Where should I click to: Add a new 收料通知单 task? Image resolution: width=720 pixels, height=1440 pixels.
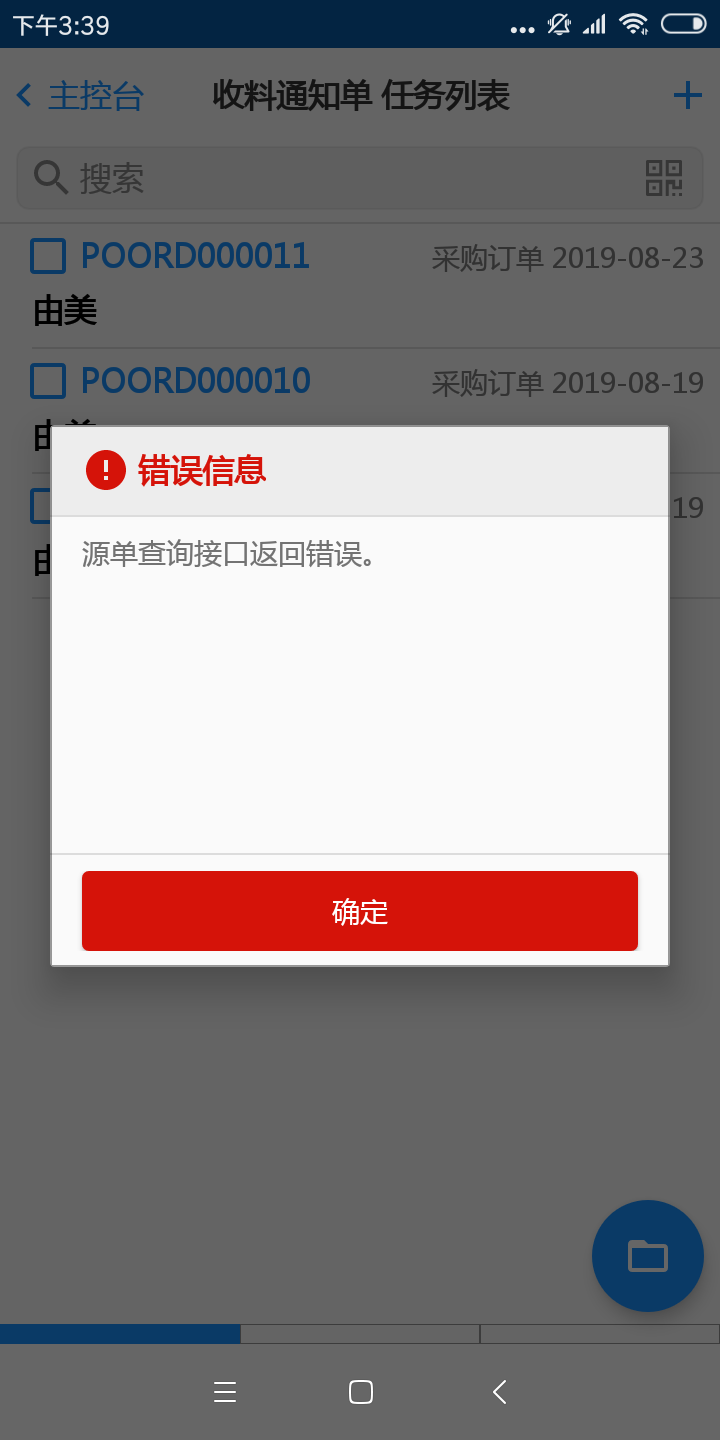(x=687, y=96)
